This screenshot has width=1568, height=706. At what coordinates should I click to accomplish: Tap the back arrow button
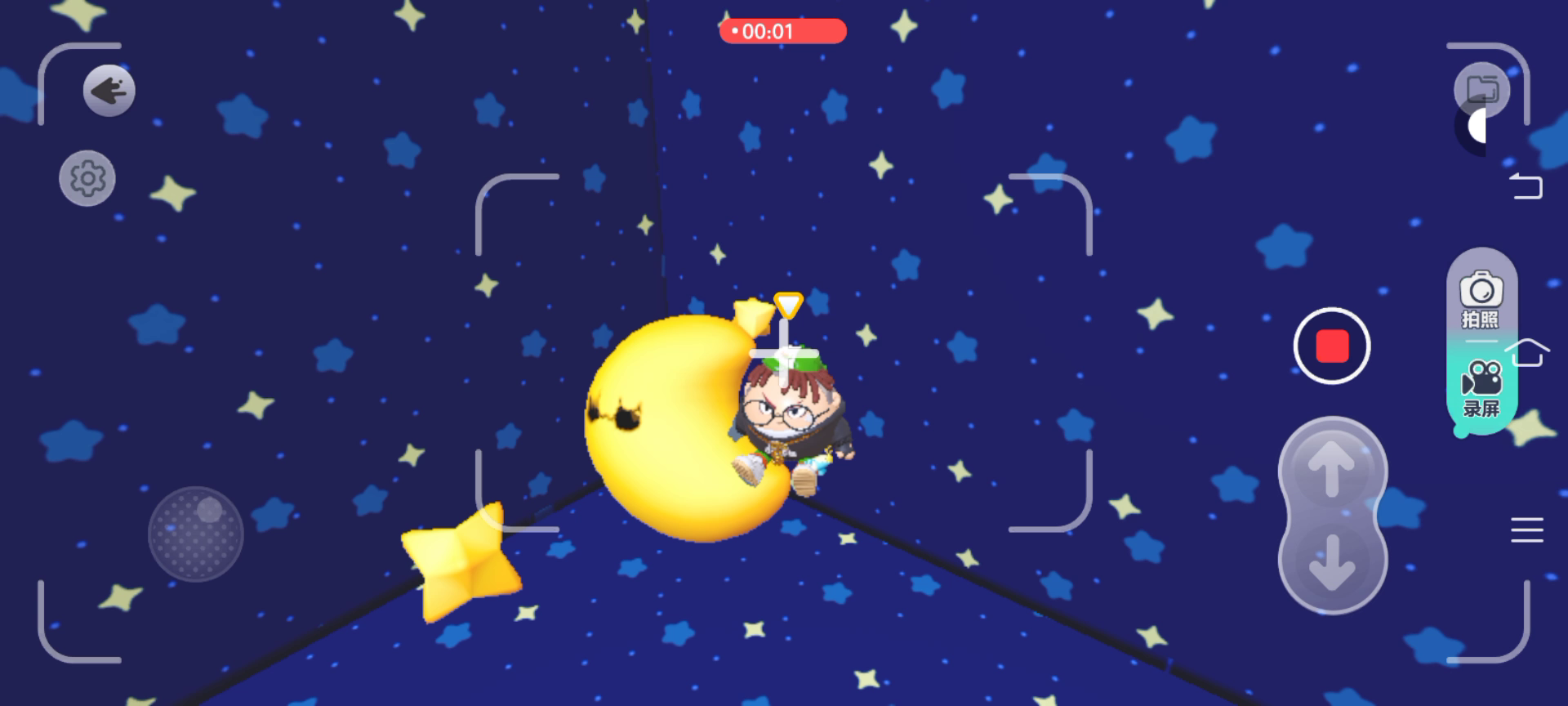(109, 90)
